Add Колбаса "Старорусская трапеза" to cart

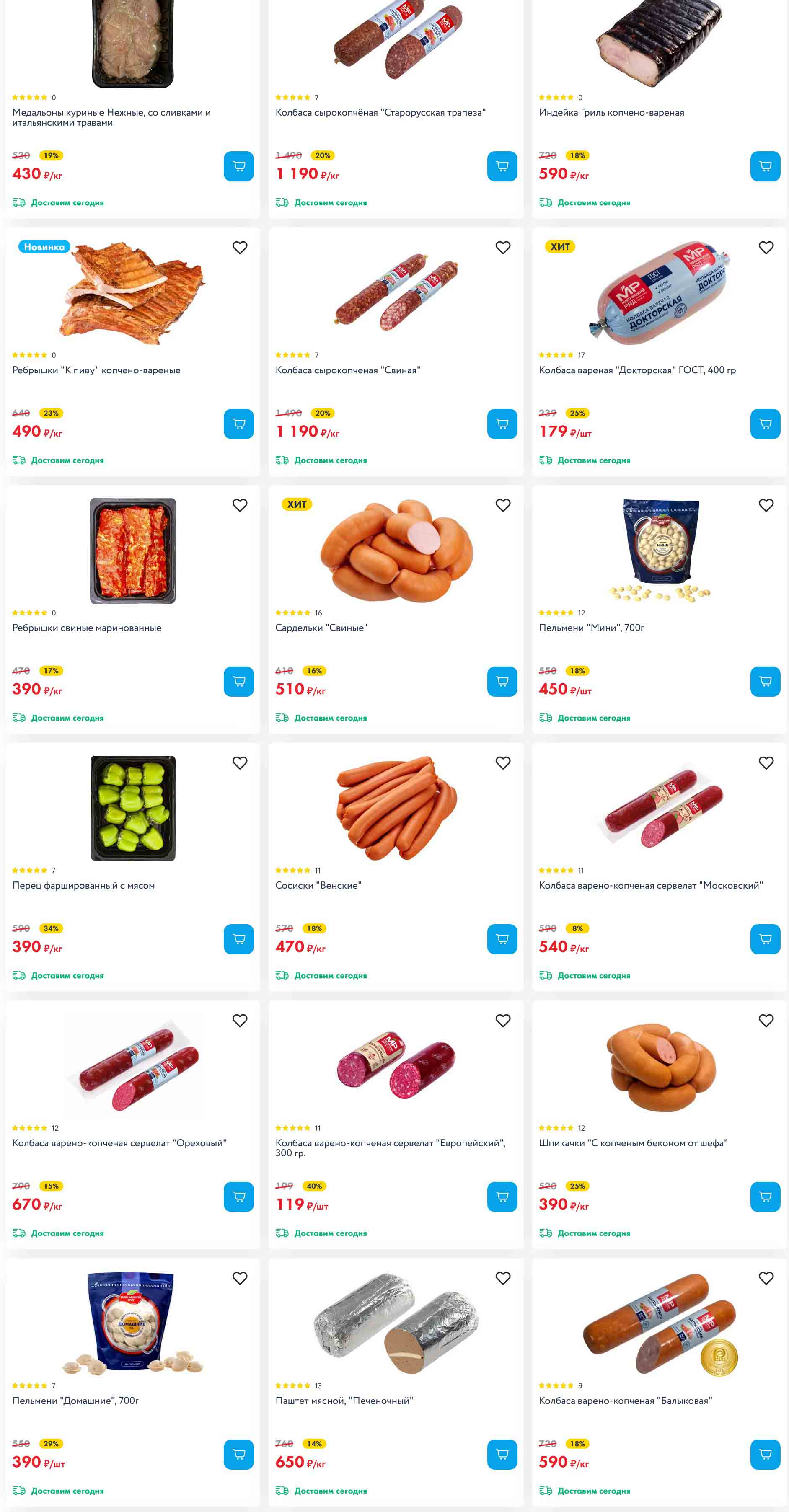pyautogui.click(x=502, y=166)
